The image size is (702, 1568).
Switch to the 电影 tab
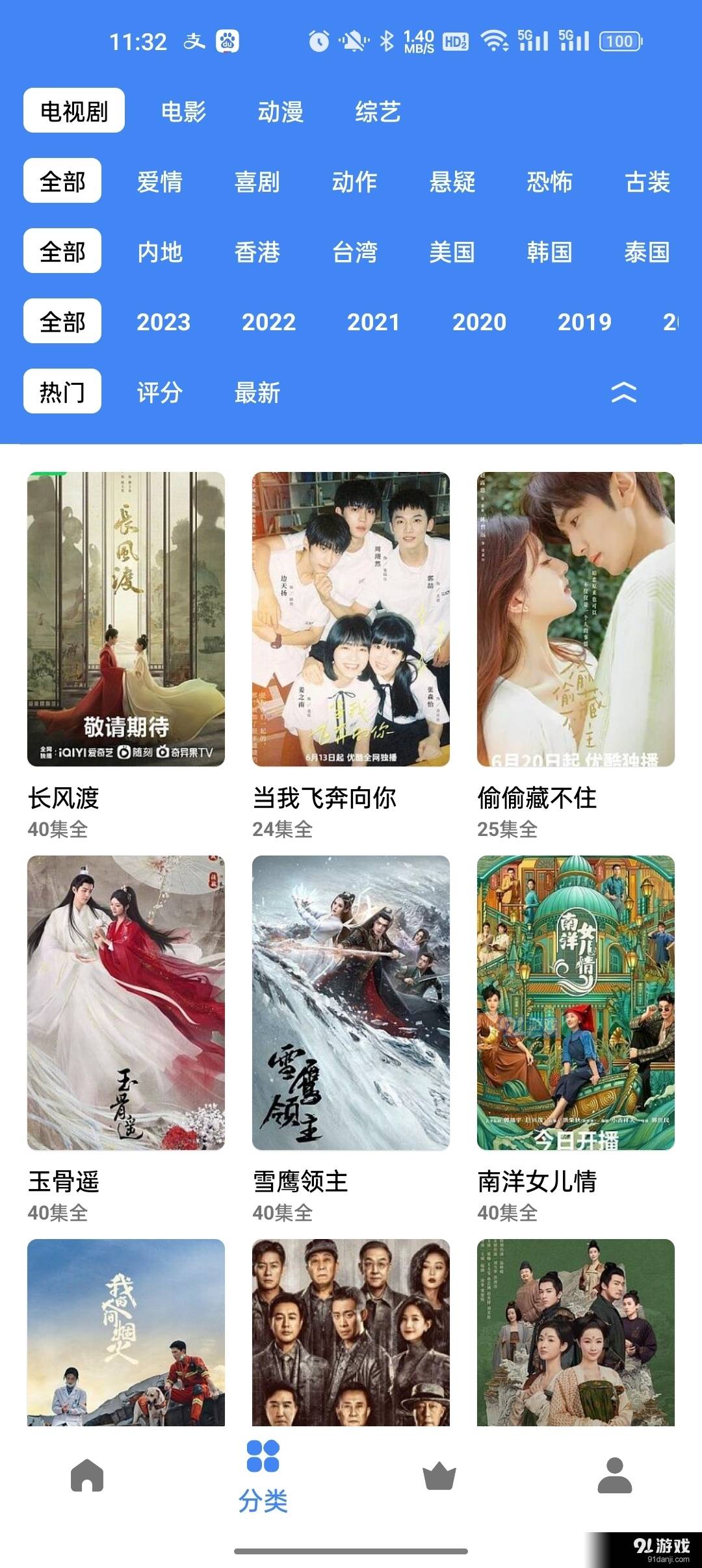[x=183, y=111]
